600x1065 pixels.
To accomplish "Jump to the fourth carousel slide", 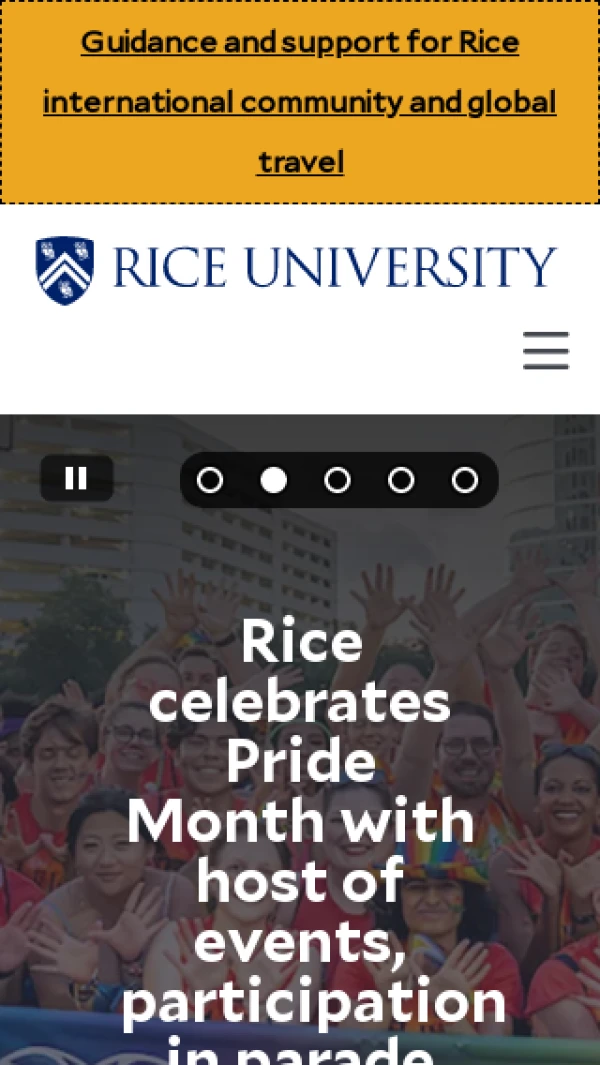I will tap(401, 481).
